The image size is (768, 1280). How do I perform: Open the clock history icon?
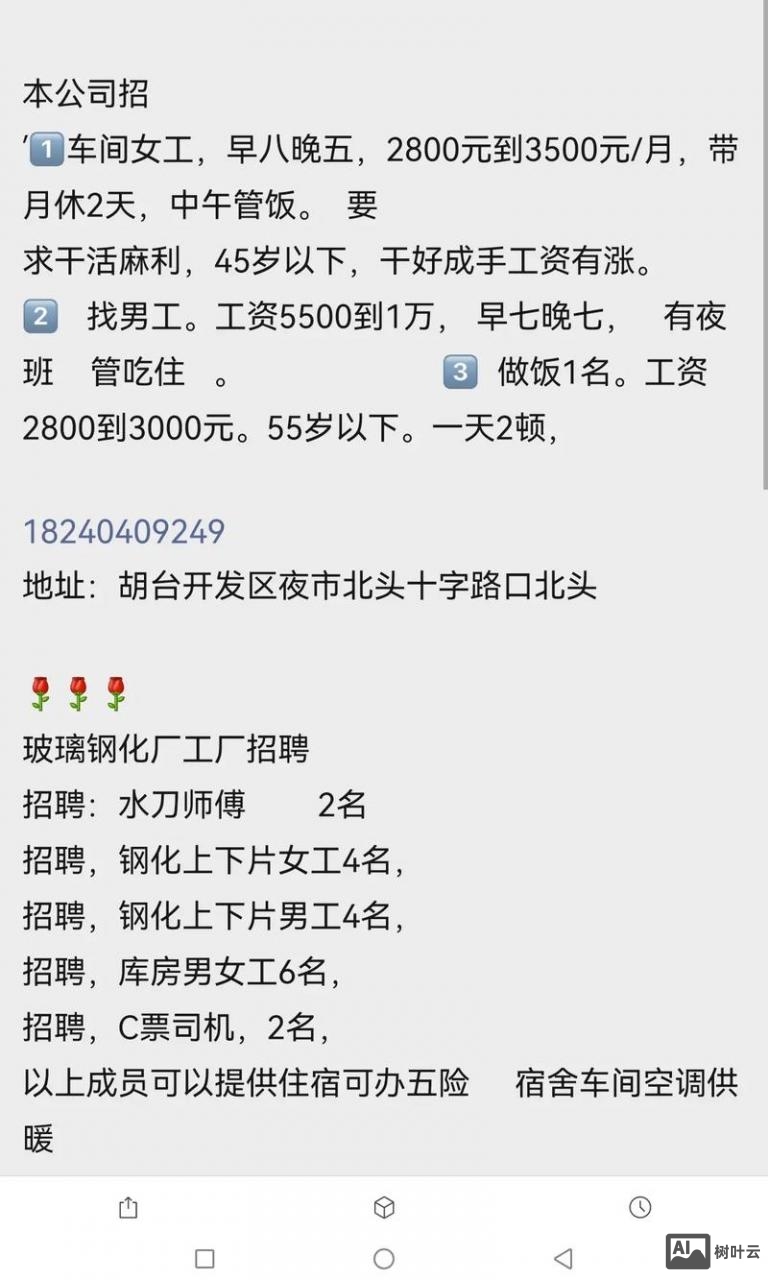pos(639,1207)
